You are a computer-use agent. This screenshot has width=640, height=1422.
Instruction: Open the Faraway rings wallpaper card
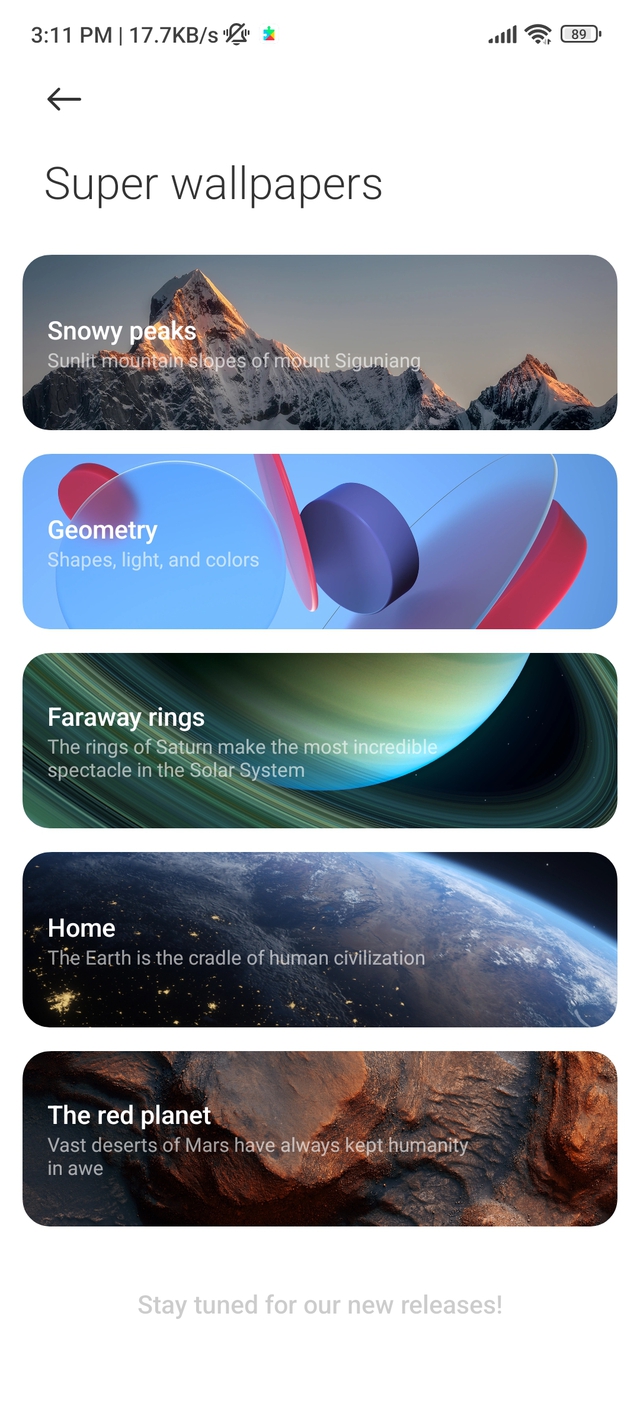(320, 740)
